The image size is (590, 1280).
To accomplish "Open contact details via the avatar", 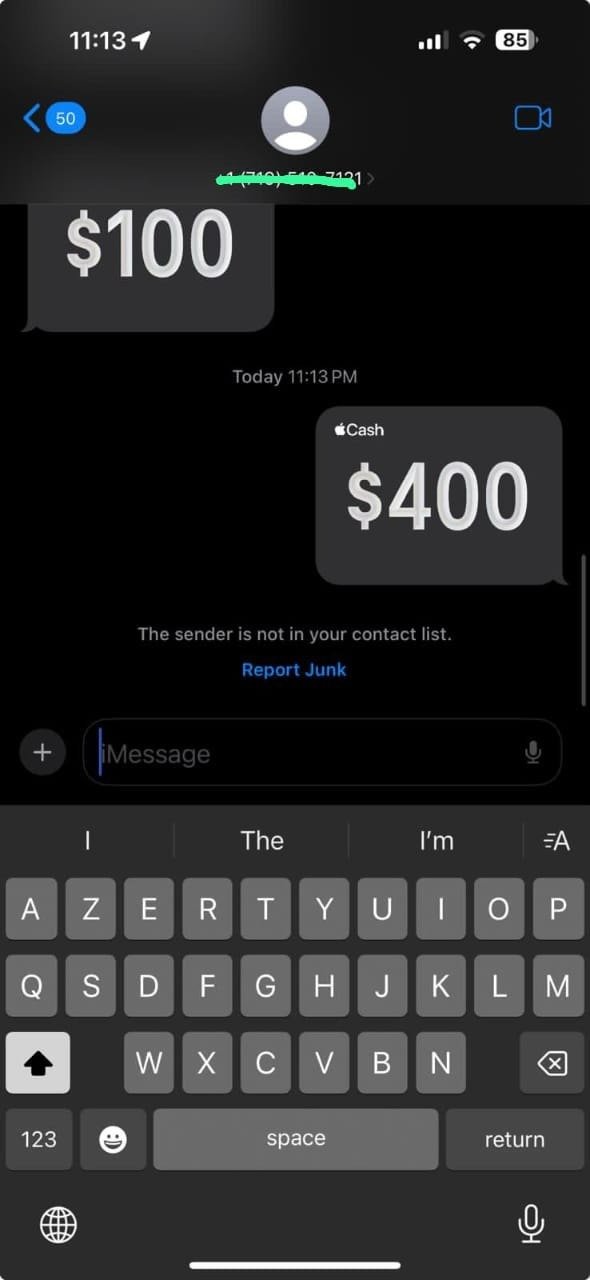I will [x=295, y=120].
